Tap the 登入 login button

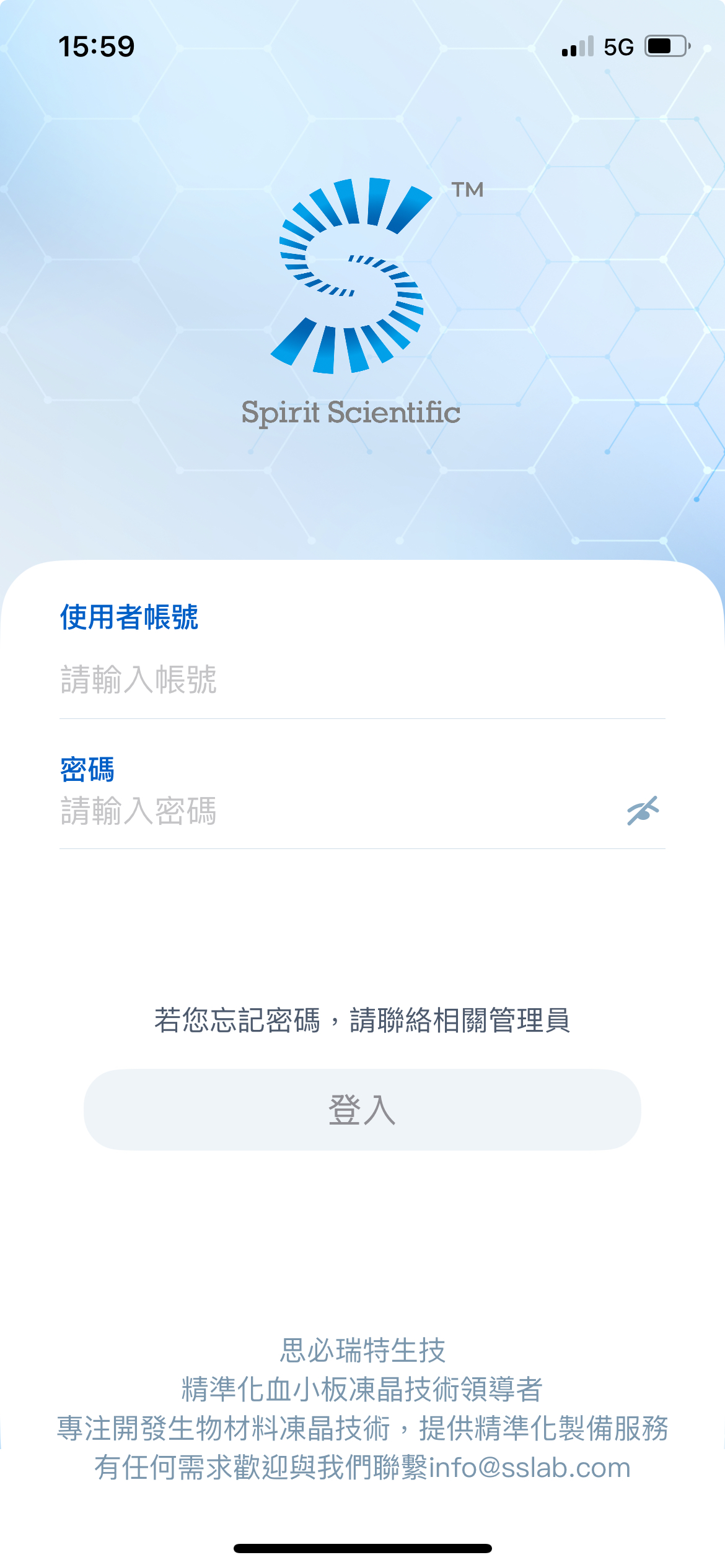[x=362, y=1110]
